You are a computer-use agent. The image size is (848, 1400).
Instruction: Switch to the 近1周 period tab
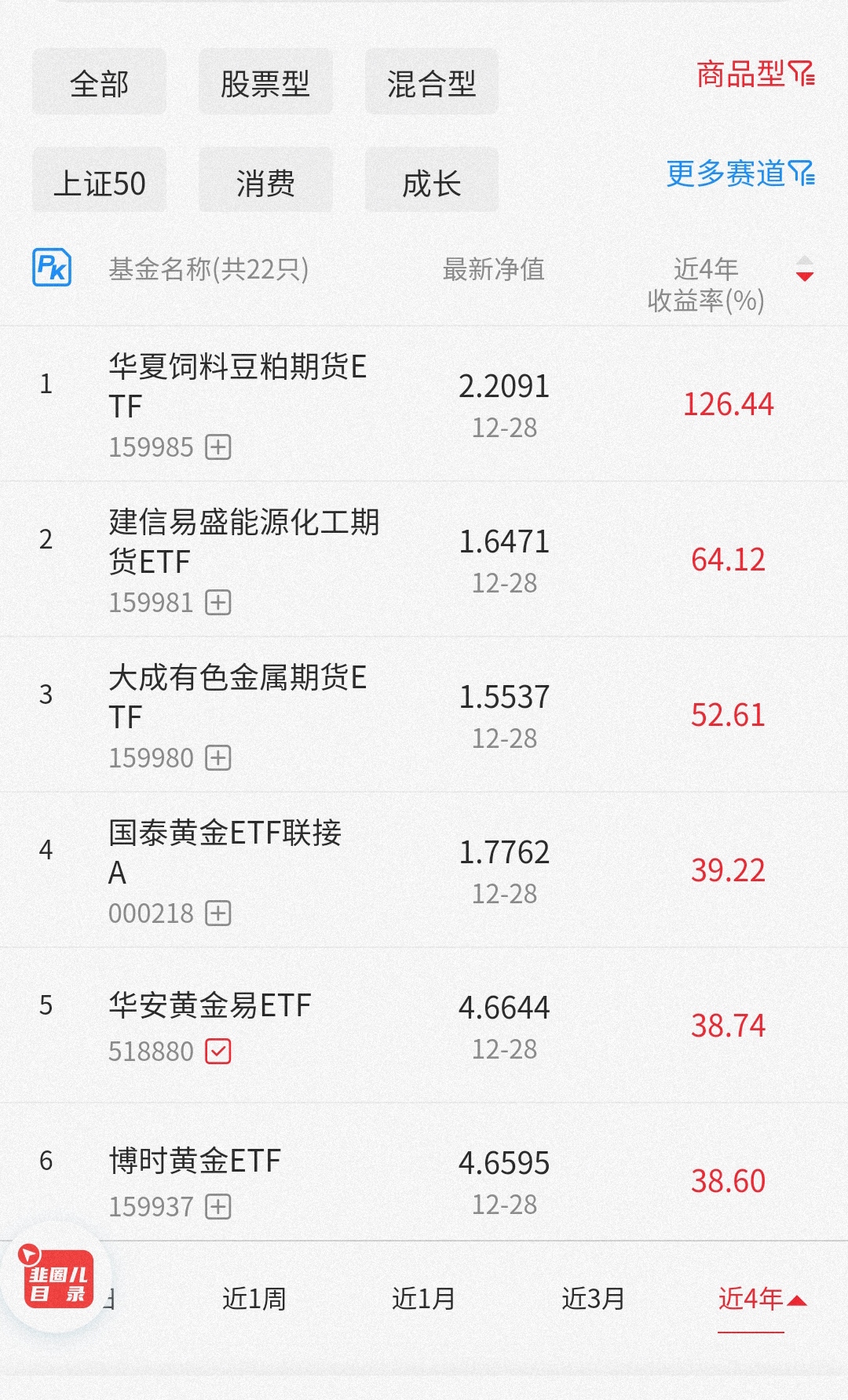click(254, 1299)
